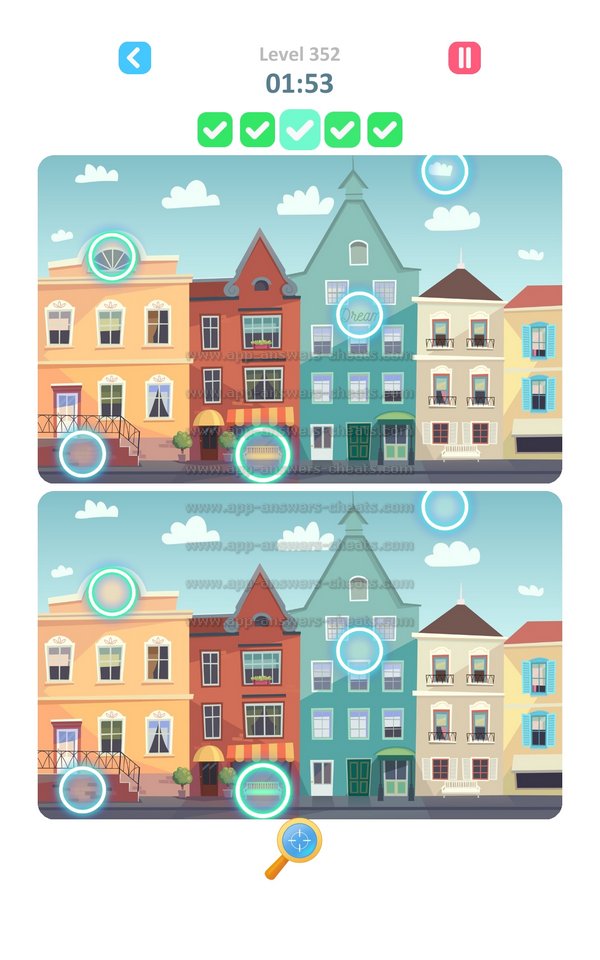600x960 pixels.
Task: Pause the game
Action: [464, 58]
